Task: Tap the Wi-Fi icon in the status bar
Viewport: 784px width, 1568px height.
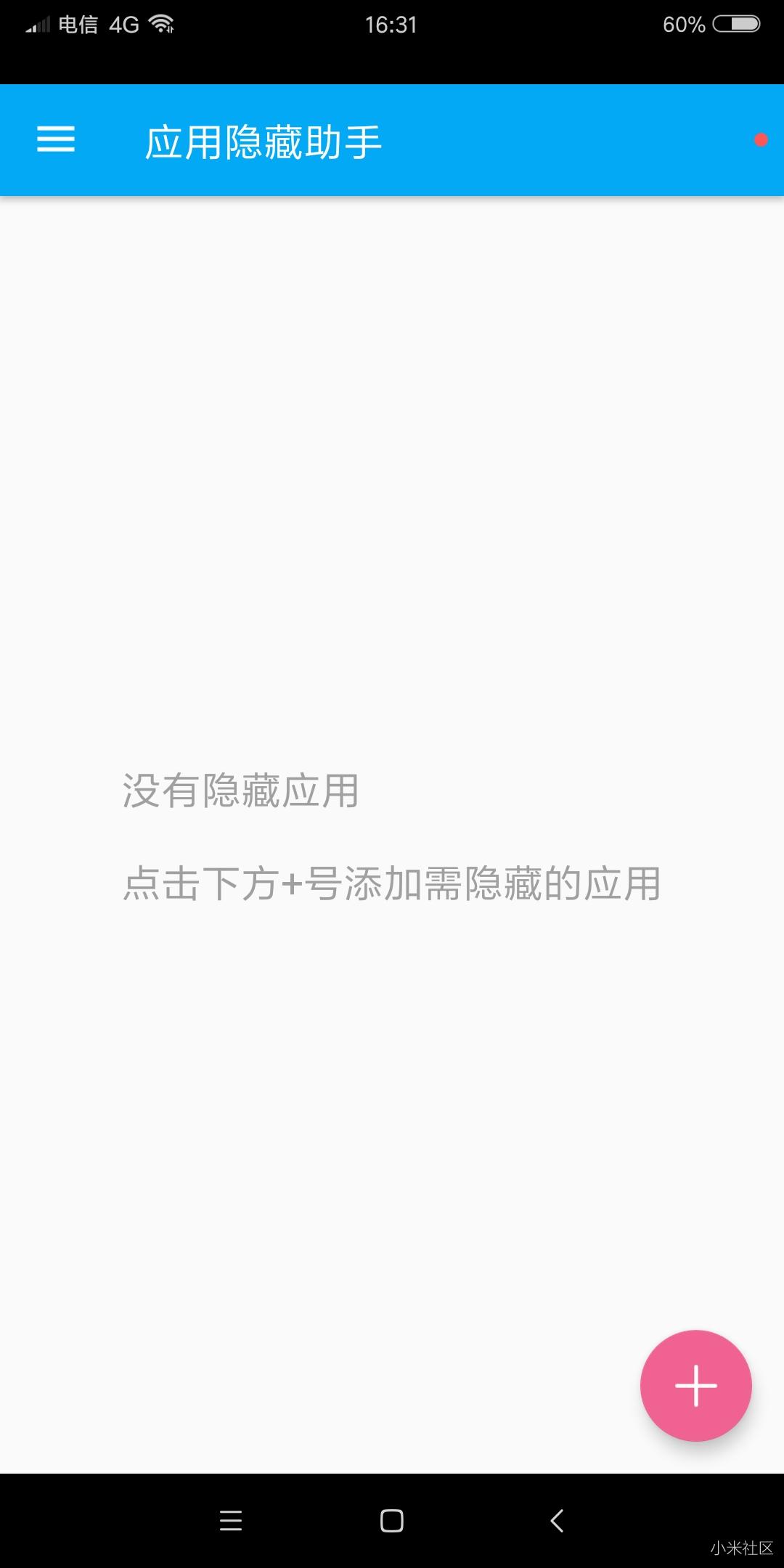Action: [x=161, y=23]
